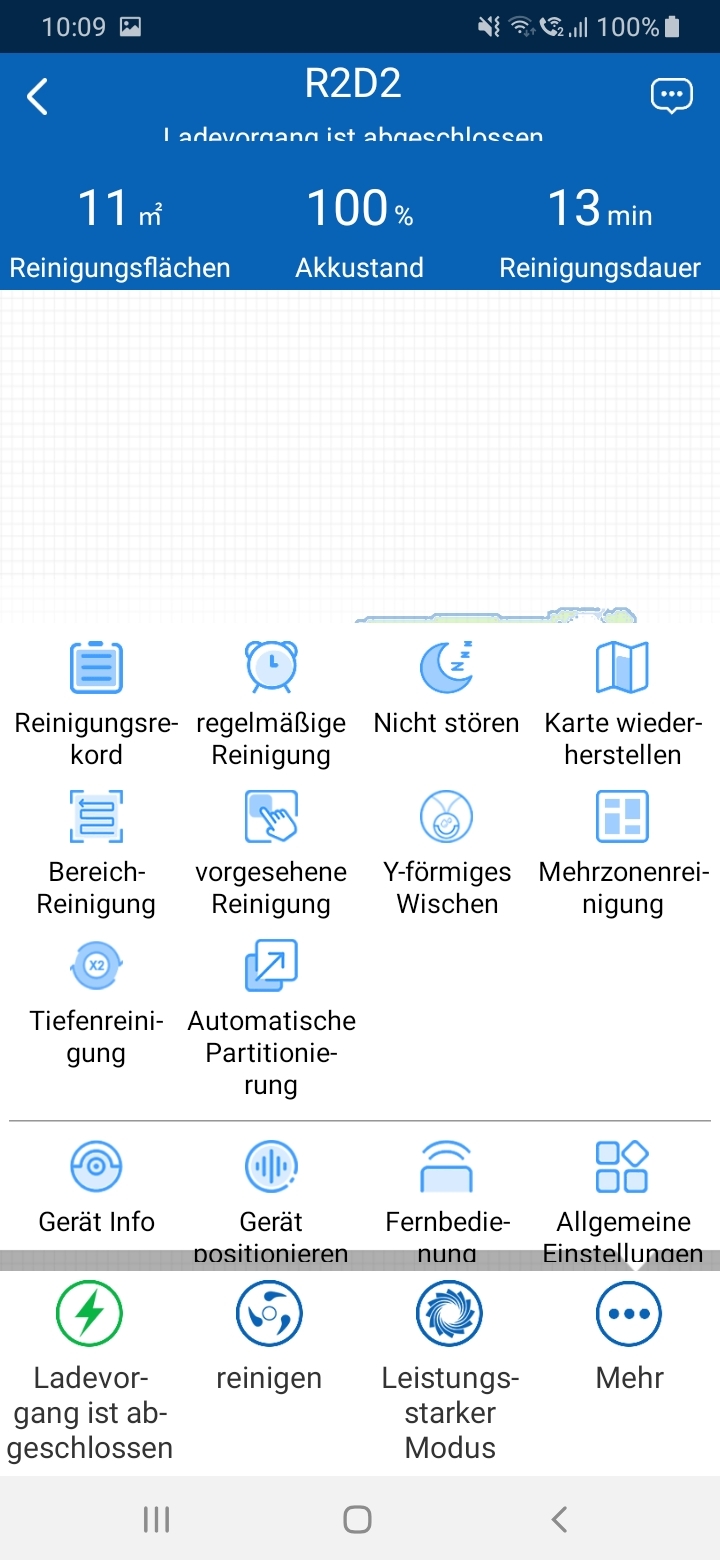
Task: Tap the green charging status button
Action: click(90, 1371)
